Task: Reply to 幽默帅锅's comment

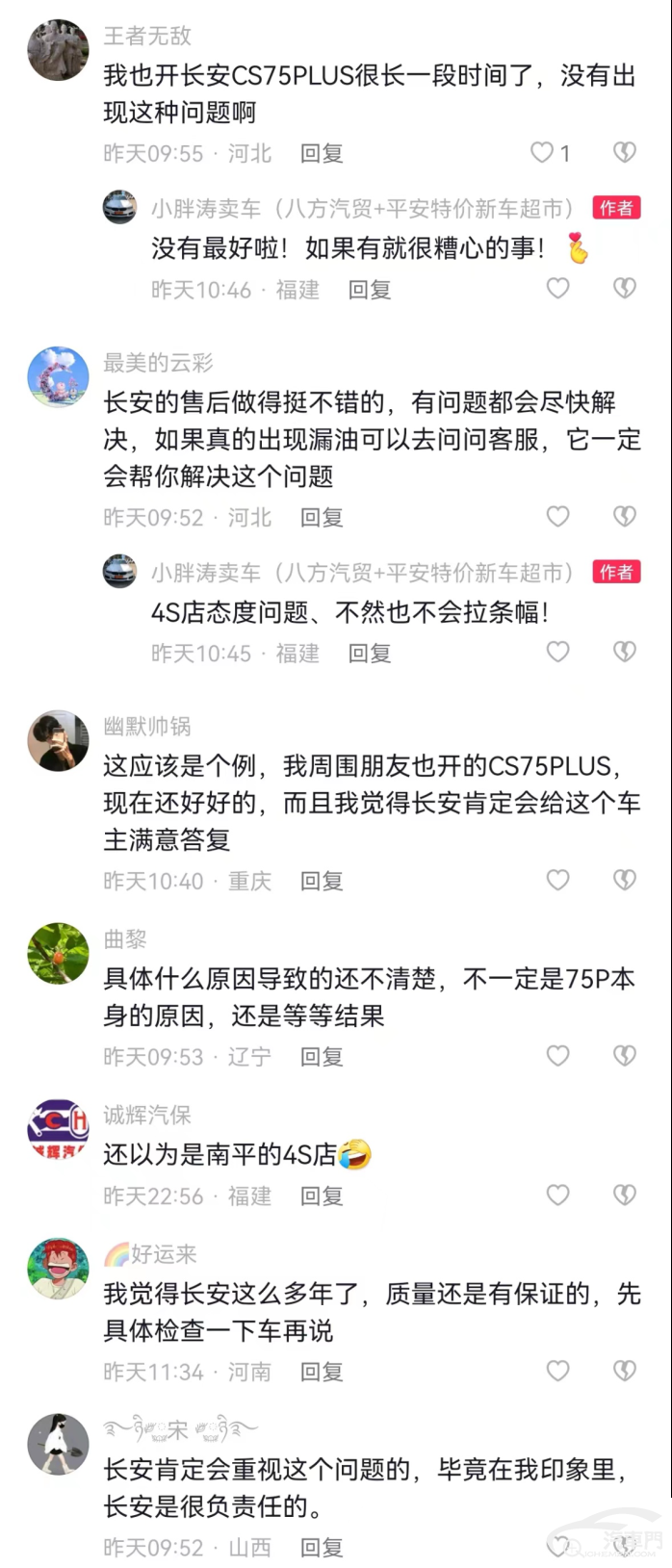Action: 322,881
